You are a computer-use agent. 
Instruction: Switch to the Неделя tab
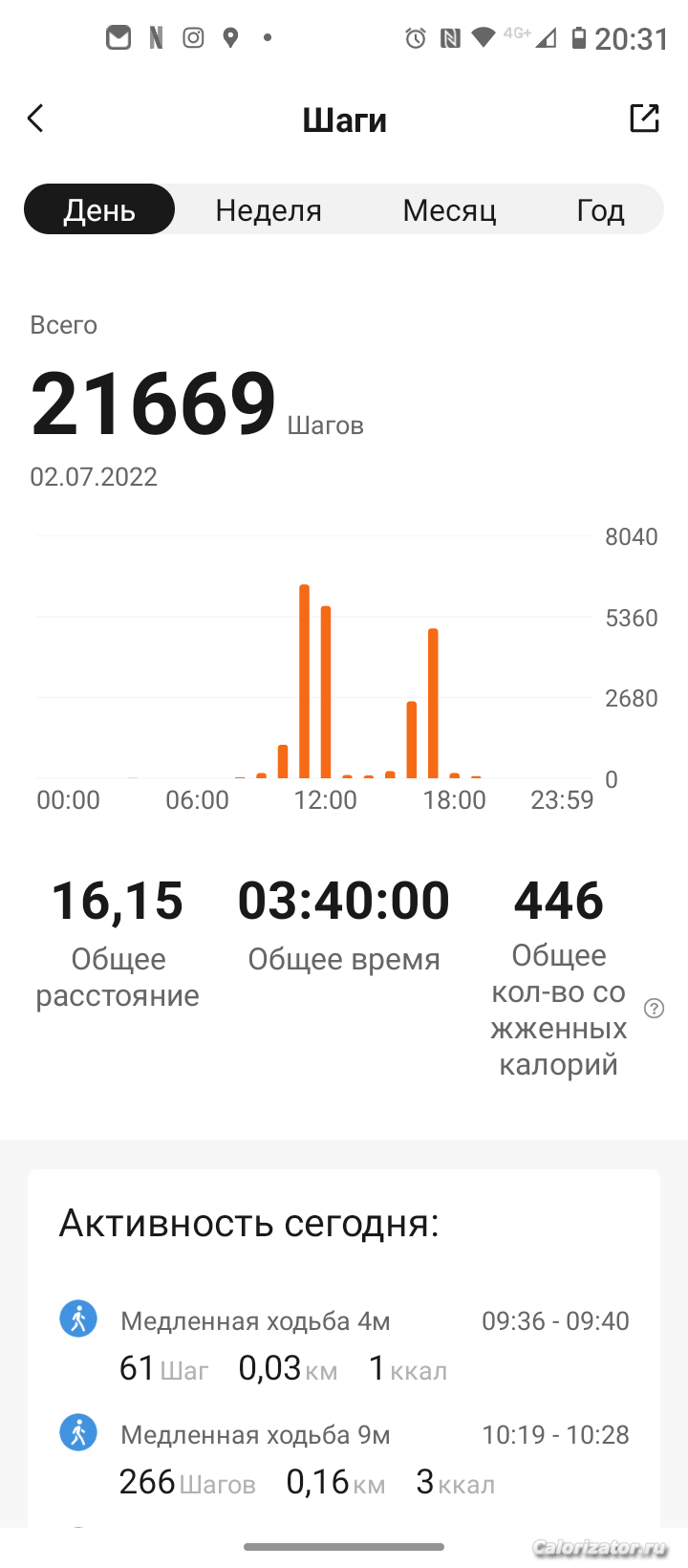269,209
